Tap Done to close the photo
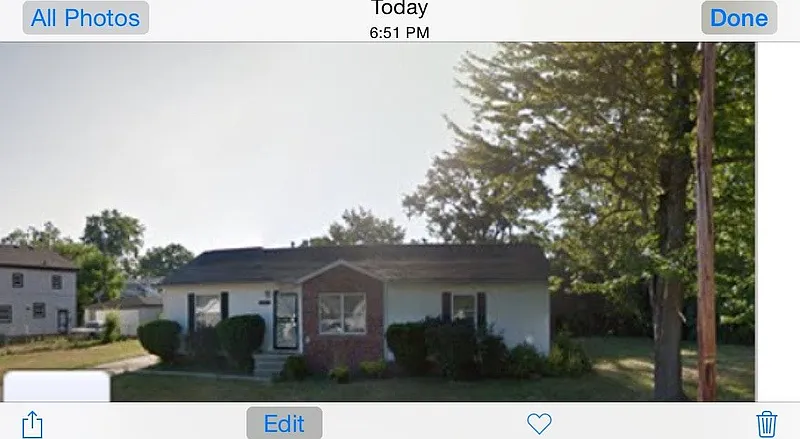The image size is (800, 439). click(x=739, y=18)
